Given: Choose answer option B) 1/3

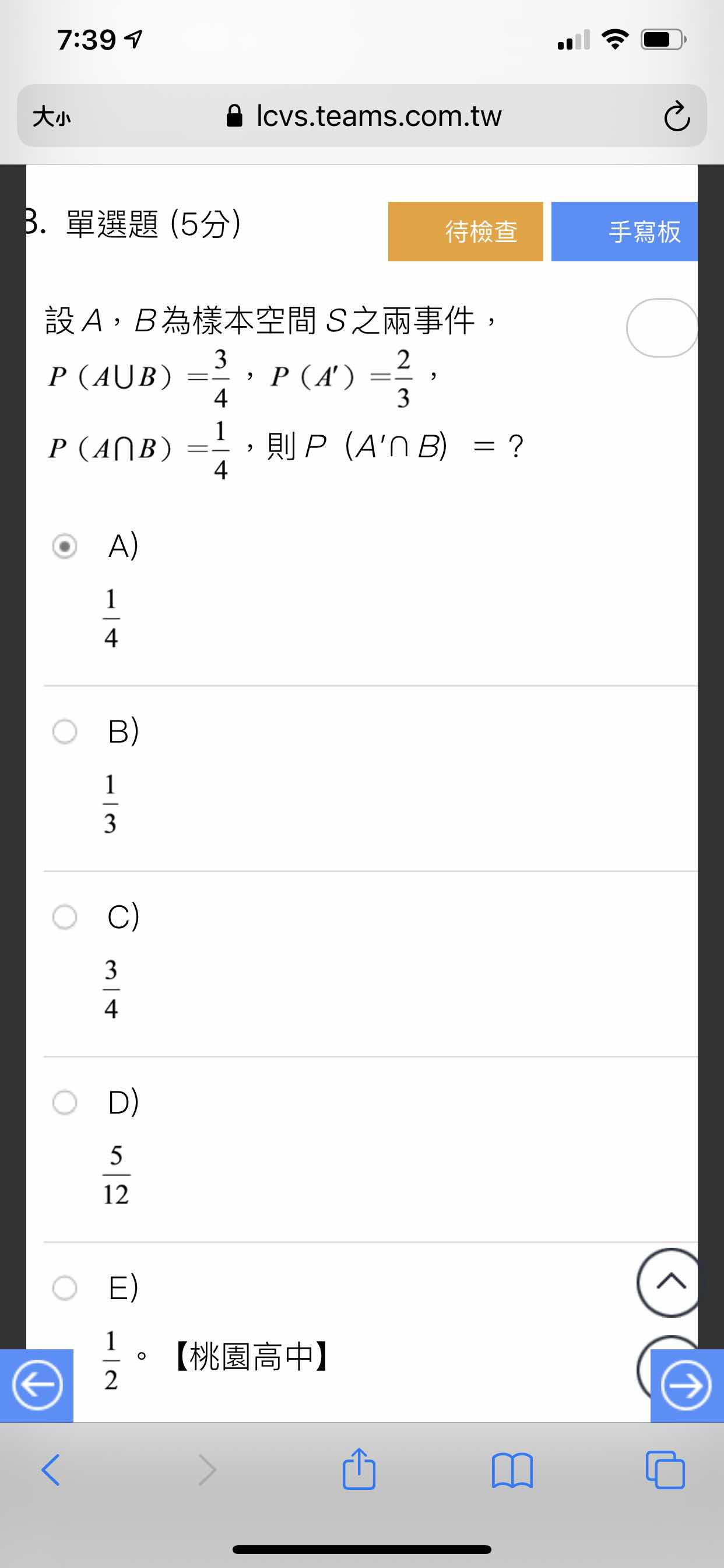Looking at the screenshot, I should 65,731.
